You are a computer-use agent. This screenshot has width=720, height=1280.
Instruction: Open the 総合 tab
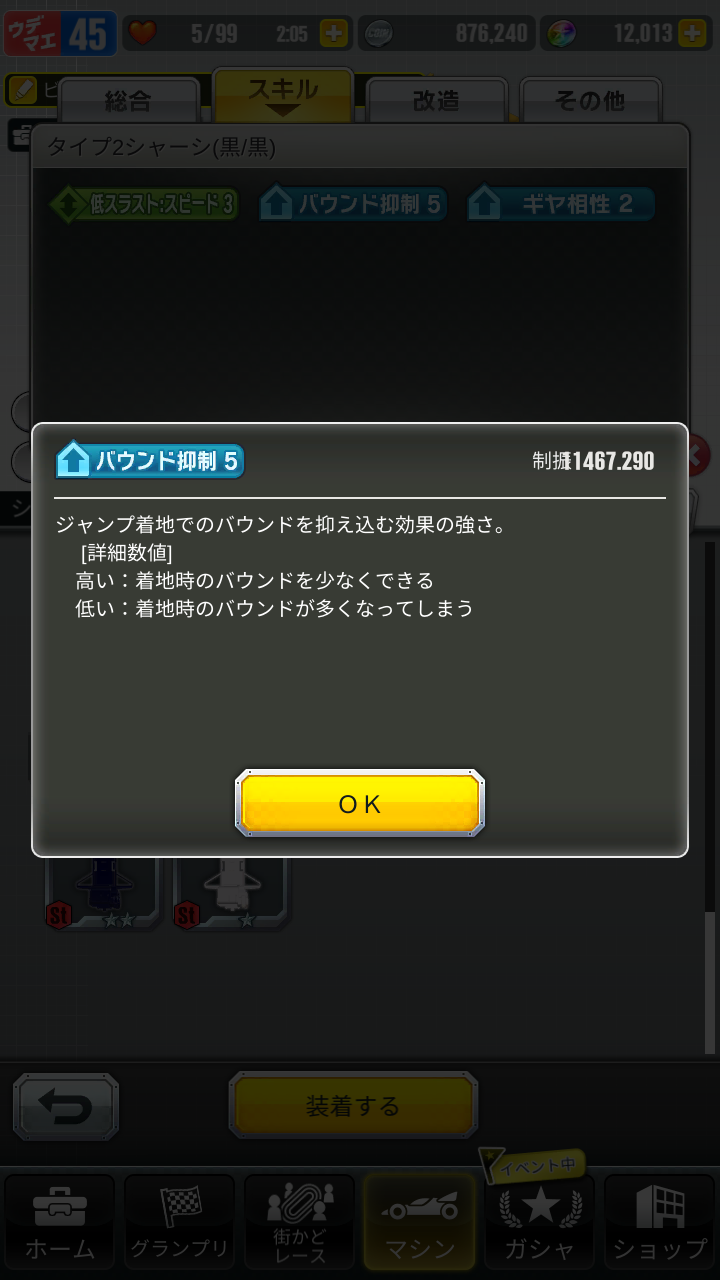[x=128, y=101]
